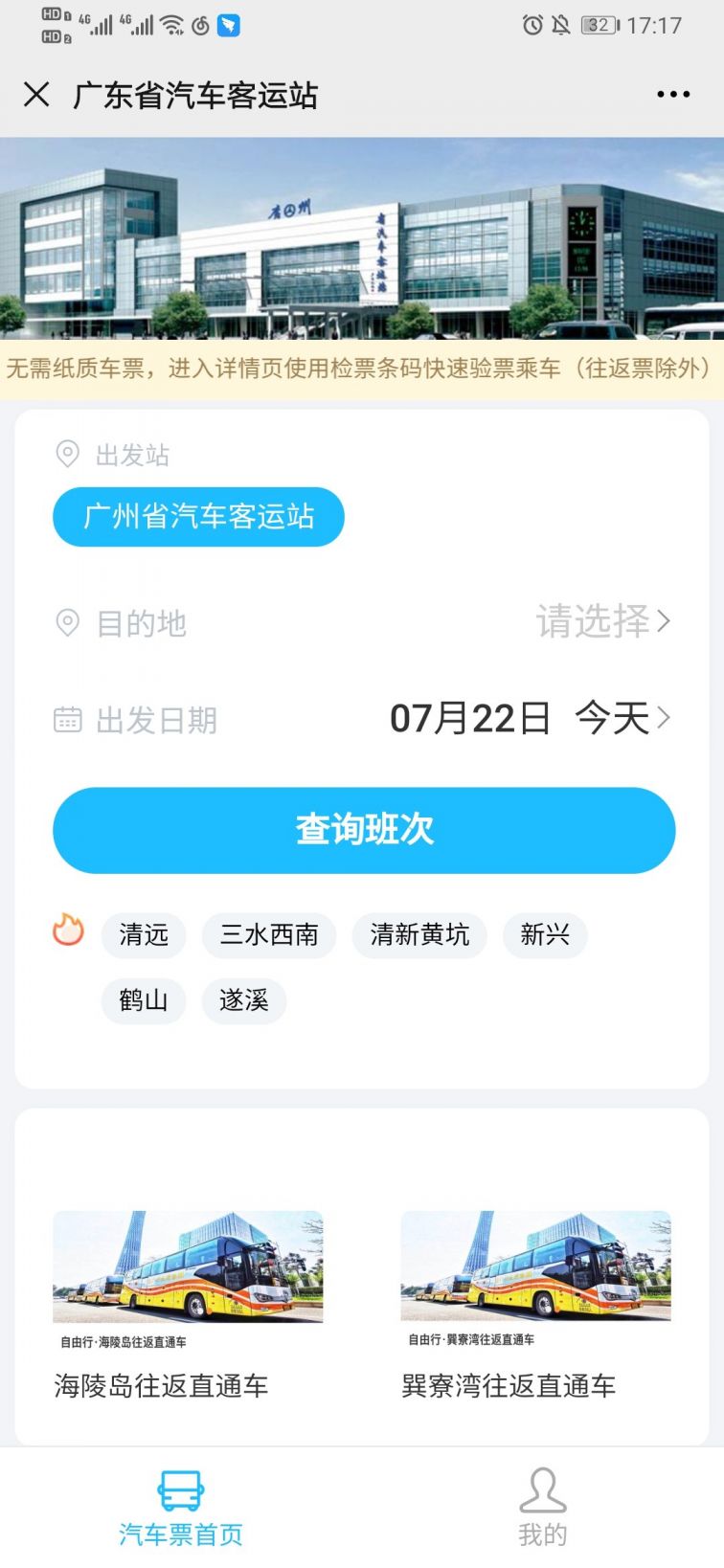Open 巽寮湾往返直通车 card
This screenshot has width=724, height=1568.
535,1302
